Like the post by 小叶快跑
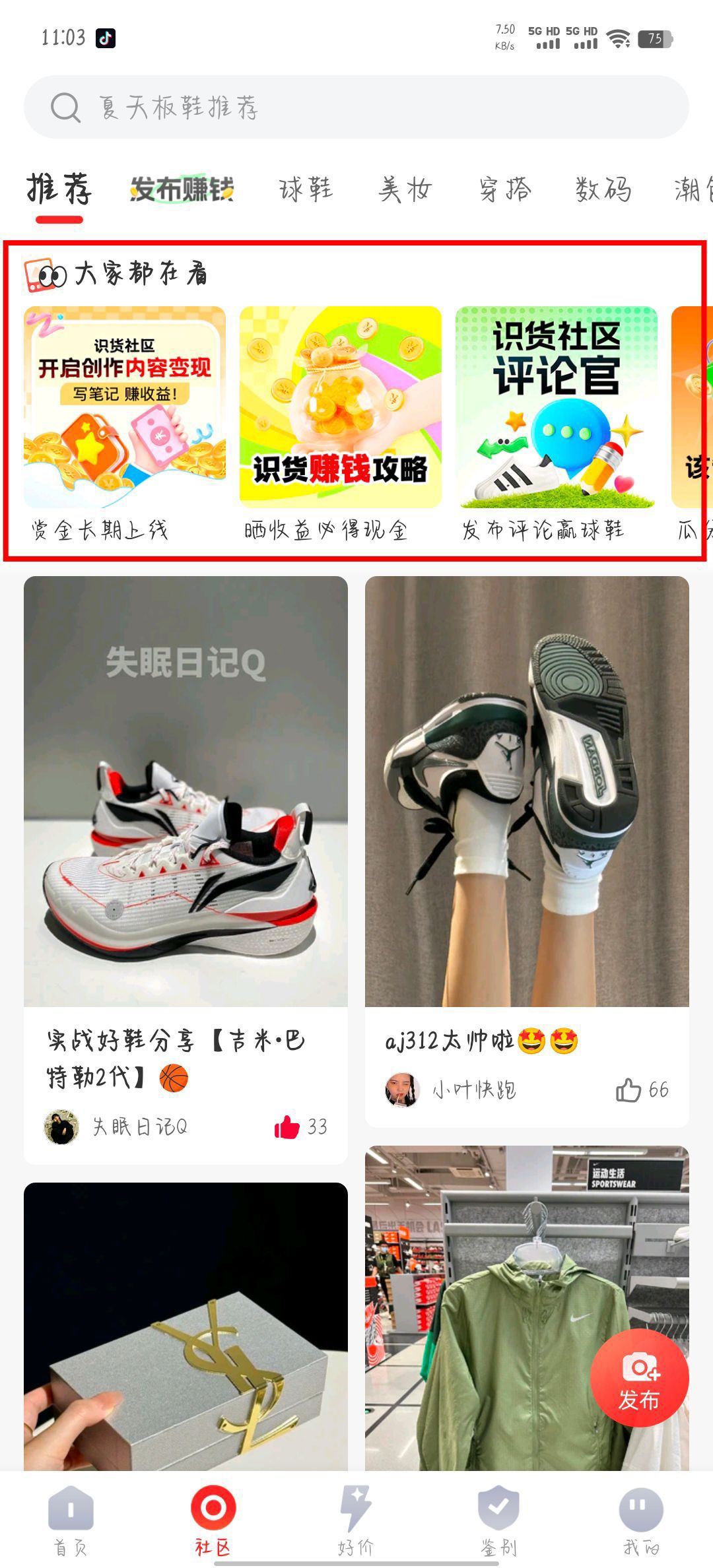The image size is (713, 1568). click(x=628, y=1090)
